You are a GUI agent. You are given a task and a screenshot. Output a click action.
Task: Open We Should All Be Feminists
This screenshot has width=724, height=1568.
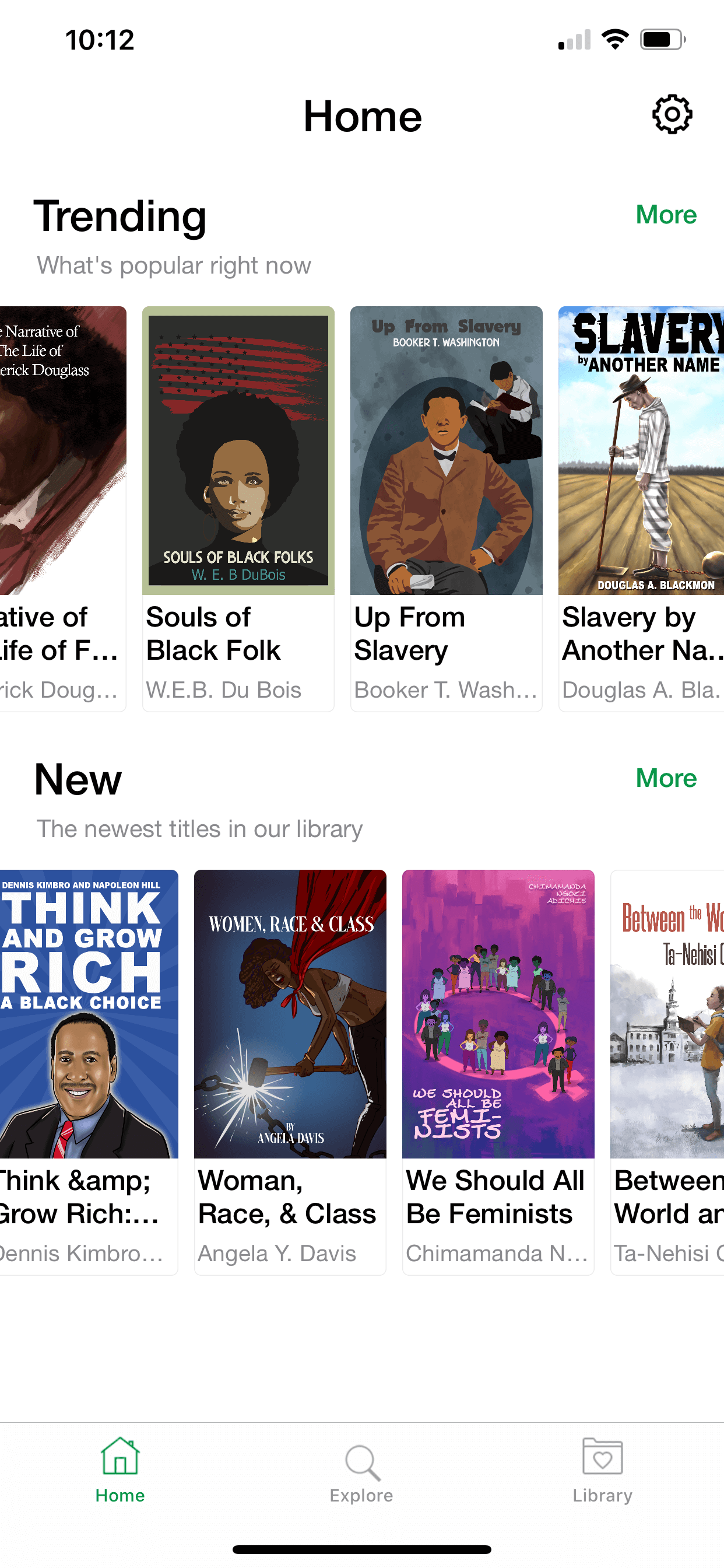pos(498,1072)
